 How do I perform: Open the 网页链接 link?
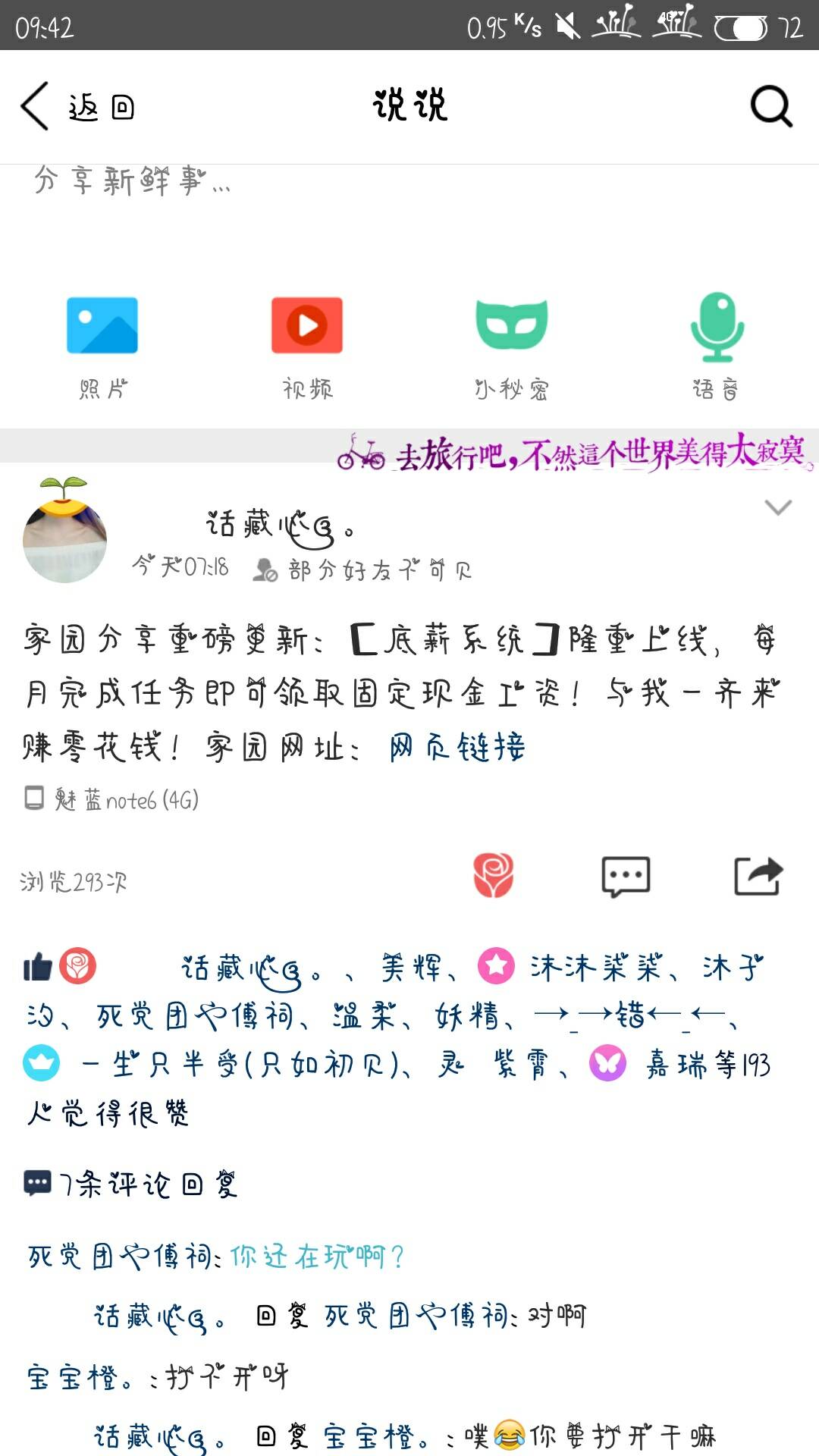tap(457, 748)
